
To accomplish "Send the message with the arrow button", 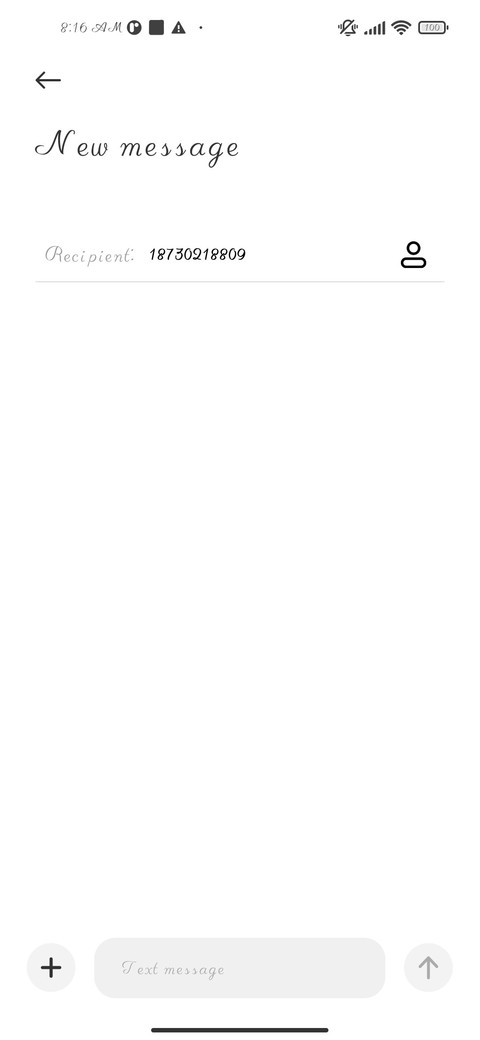I will 428,968.
